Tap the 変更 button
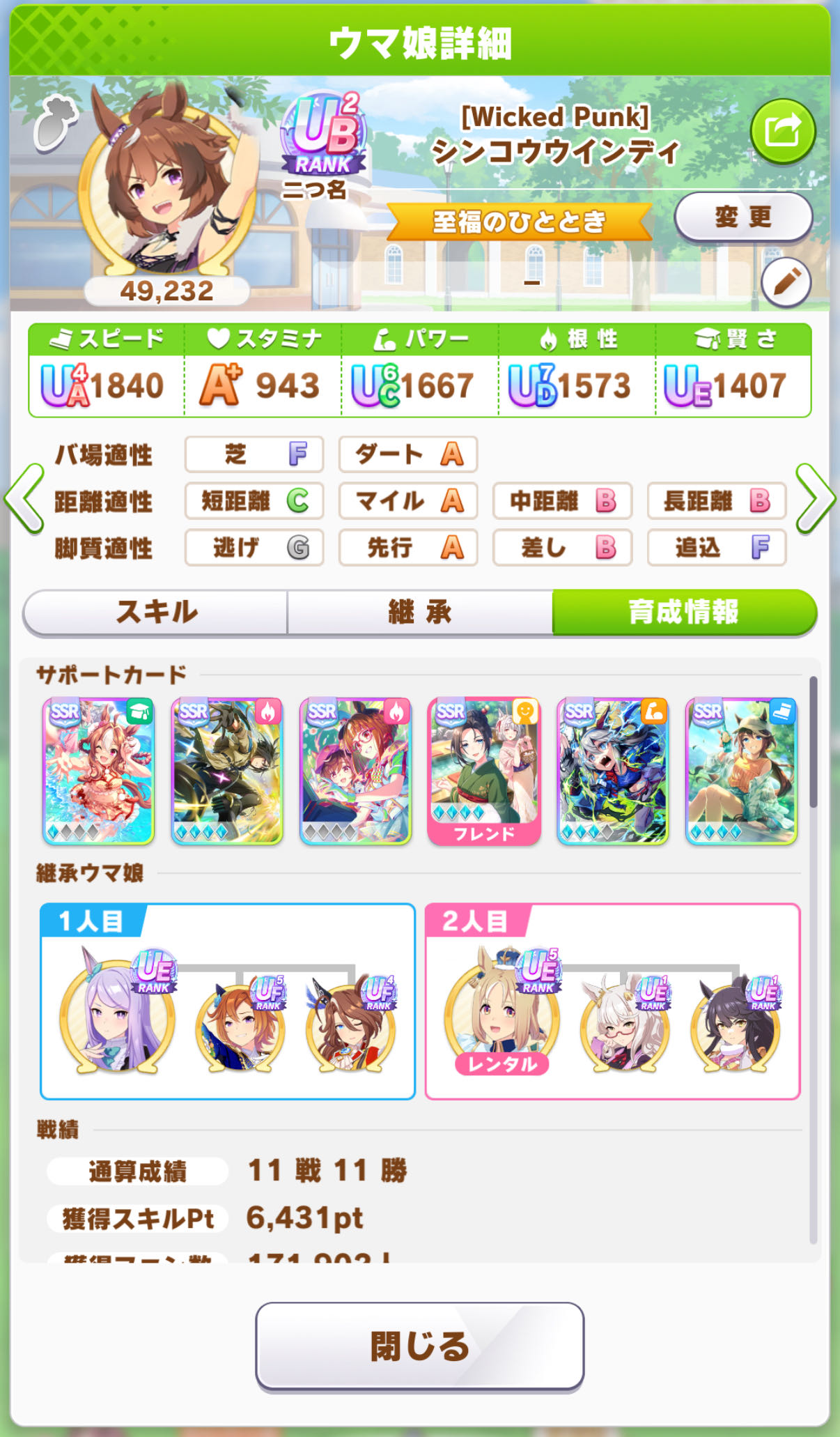840x1437 pixels. click(x=743, y=217)
